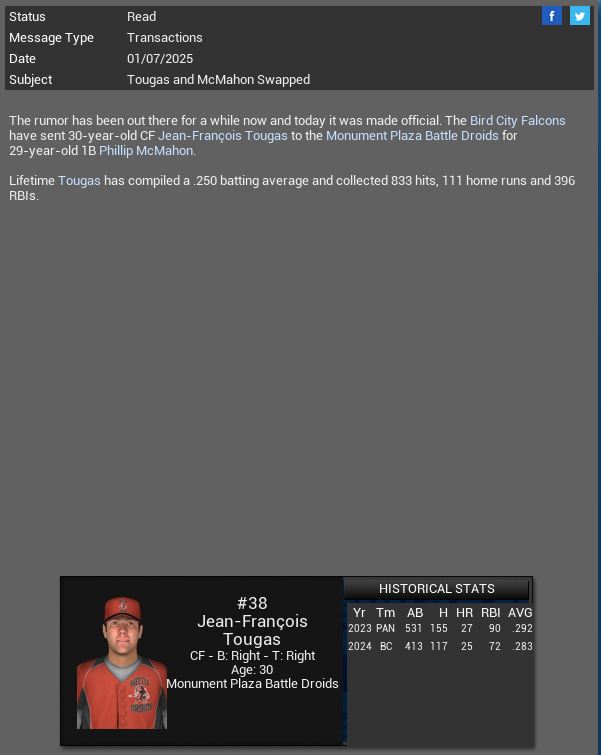The width and height of the screenshot is (601, 755).
Task: Share this message on Twitter
Action: tap(579, 16)
